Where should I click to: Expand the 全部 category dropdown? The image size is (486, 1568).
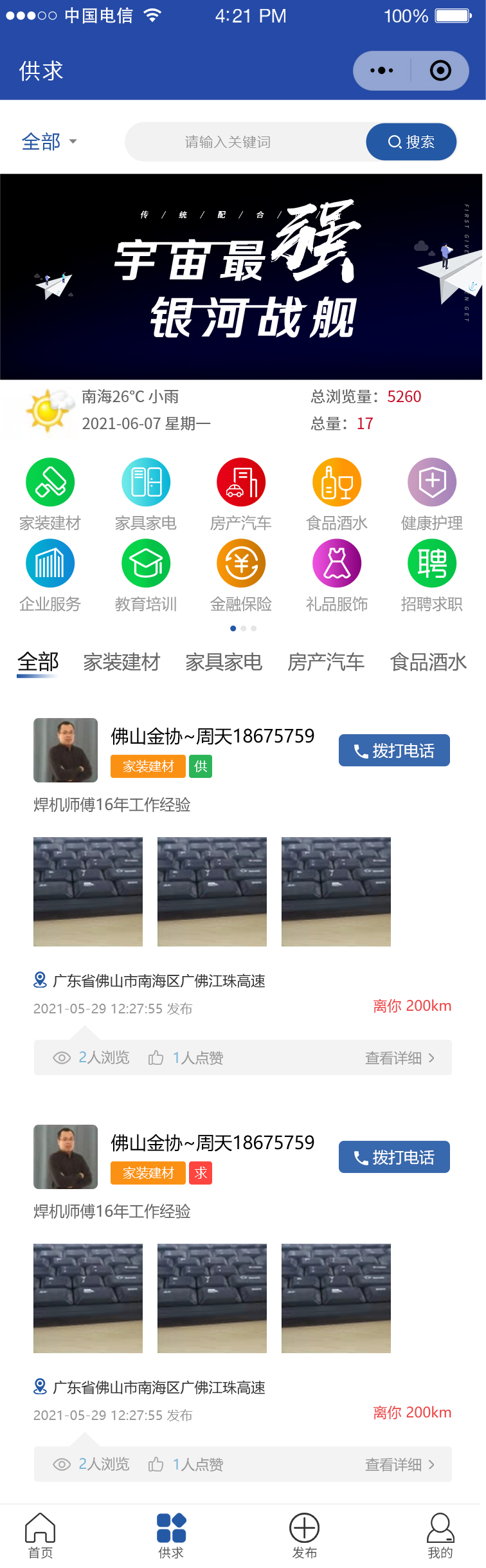coord(49,142)
